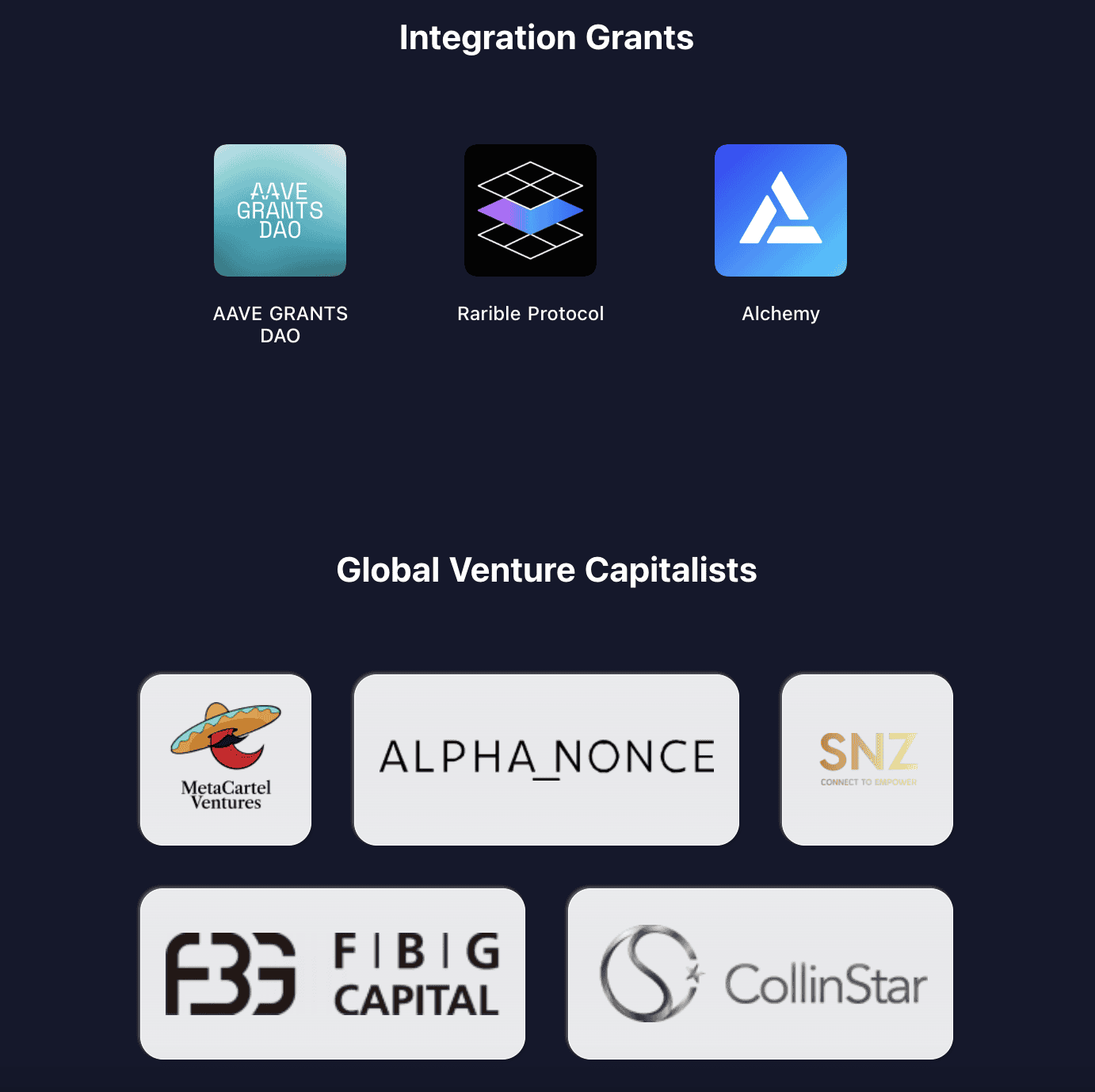
Task: Open the SNZ card
Action: (868, 760)
